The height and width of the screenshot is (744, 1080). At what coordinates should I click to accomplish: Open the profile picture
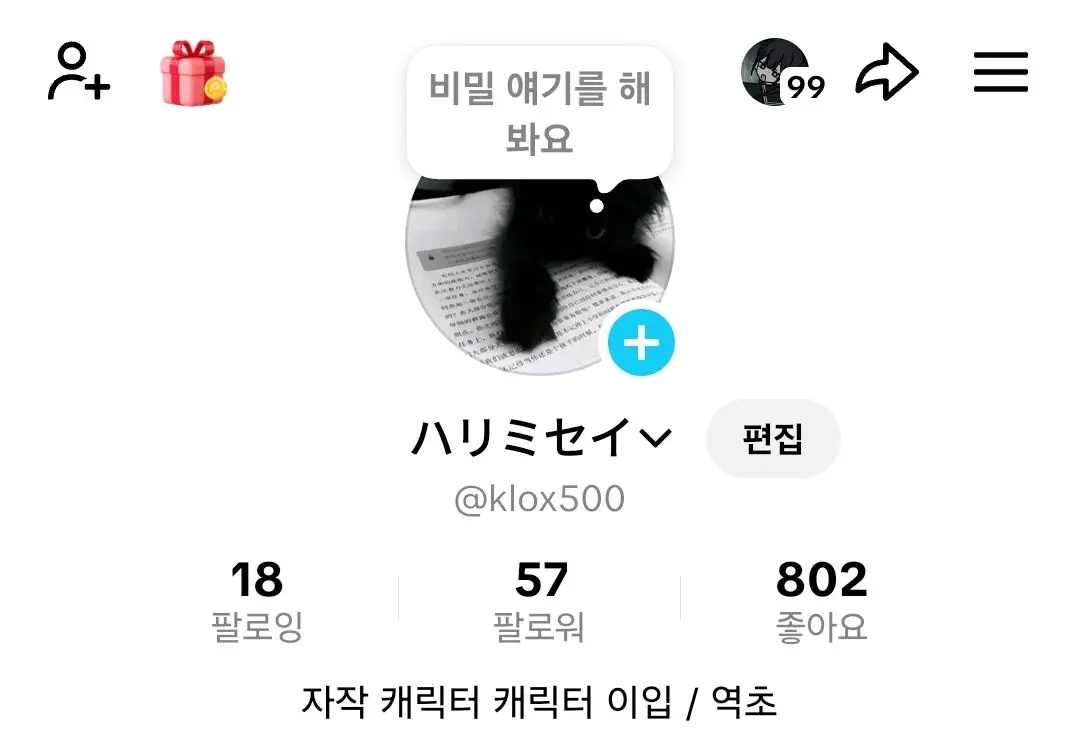click(539, 276)
